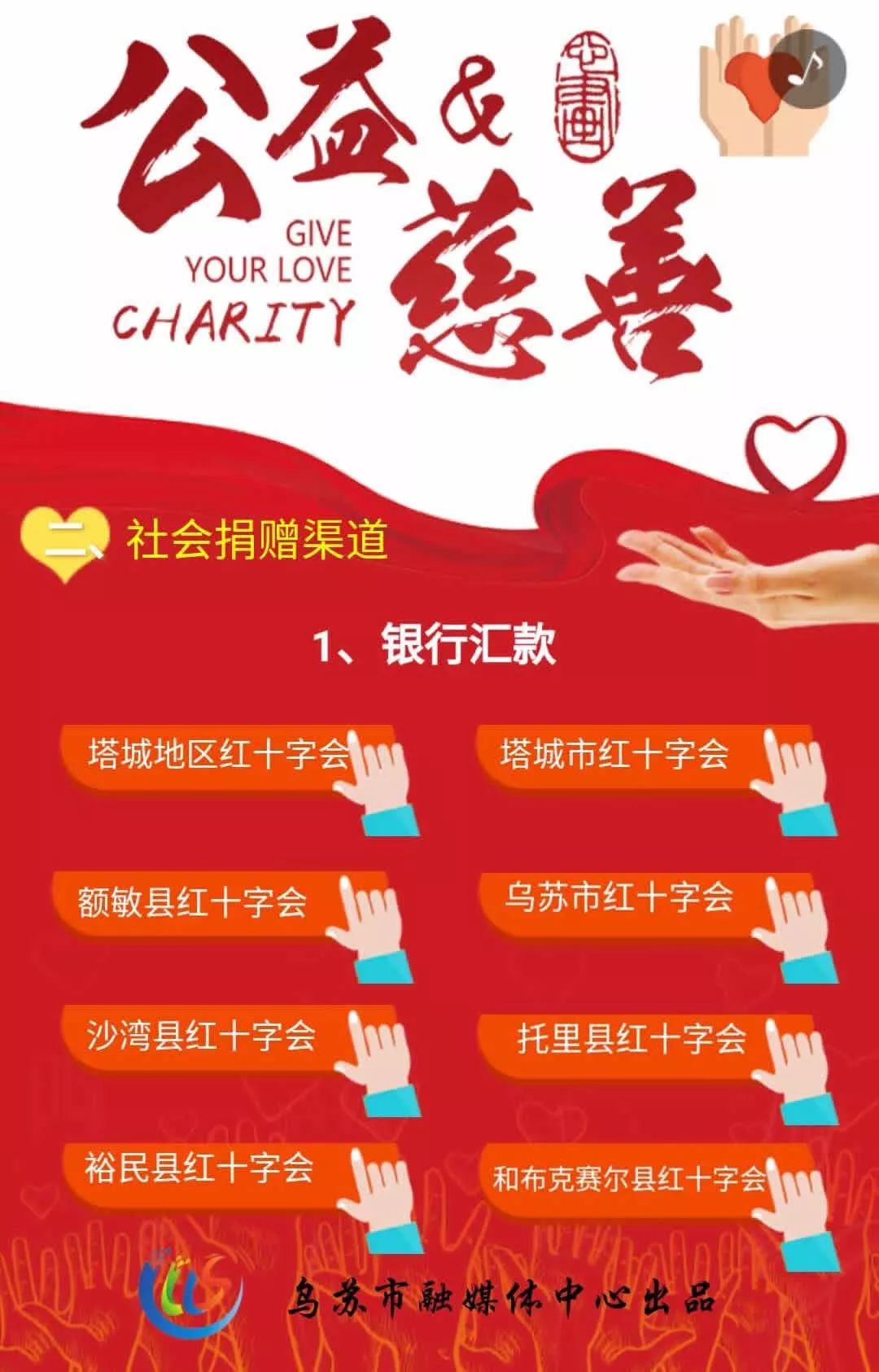Select the 额敏县红十字会 button
Viewport: 879px width, 1372px height.
(x=193, y=902)
